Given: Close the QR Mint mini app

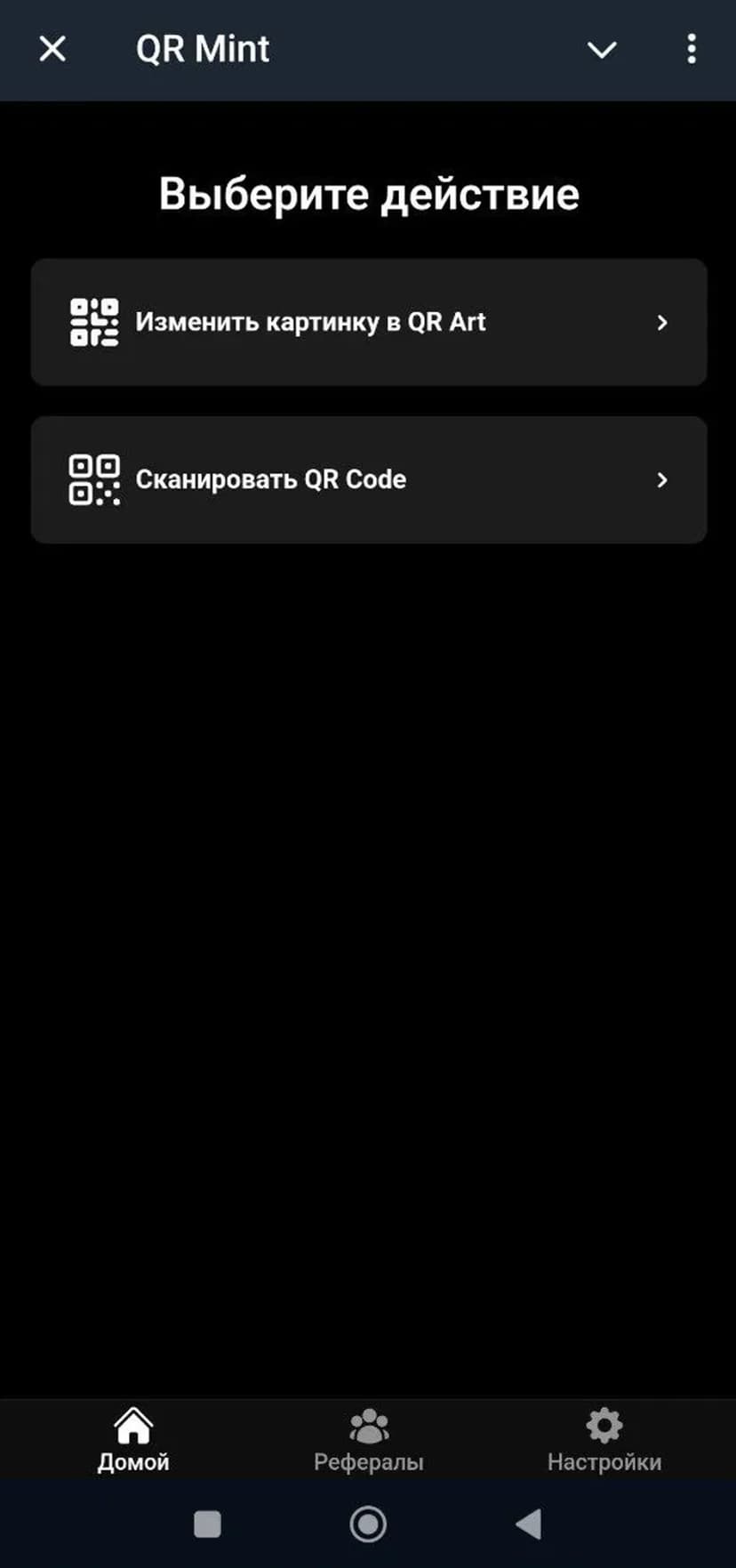Looking at the screenshot, I should click(x=52, y=49).
